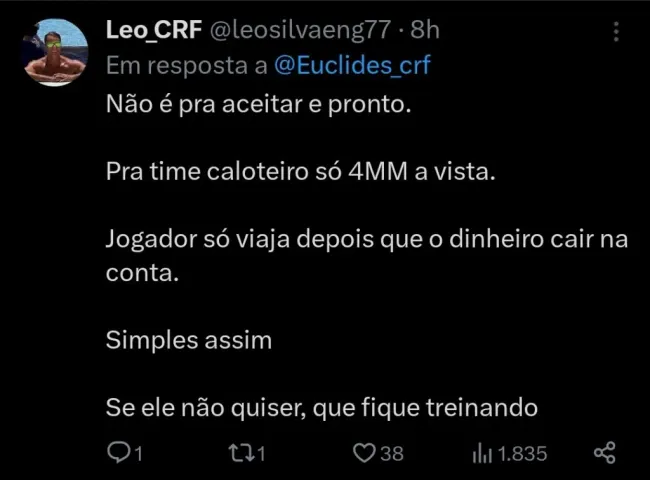The width and height of the screenshot is (650, 480).
Task: Retweet Leo_CRF's post
Action: pyautogui.click(x=241, y=453)
